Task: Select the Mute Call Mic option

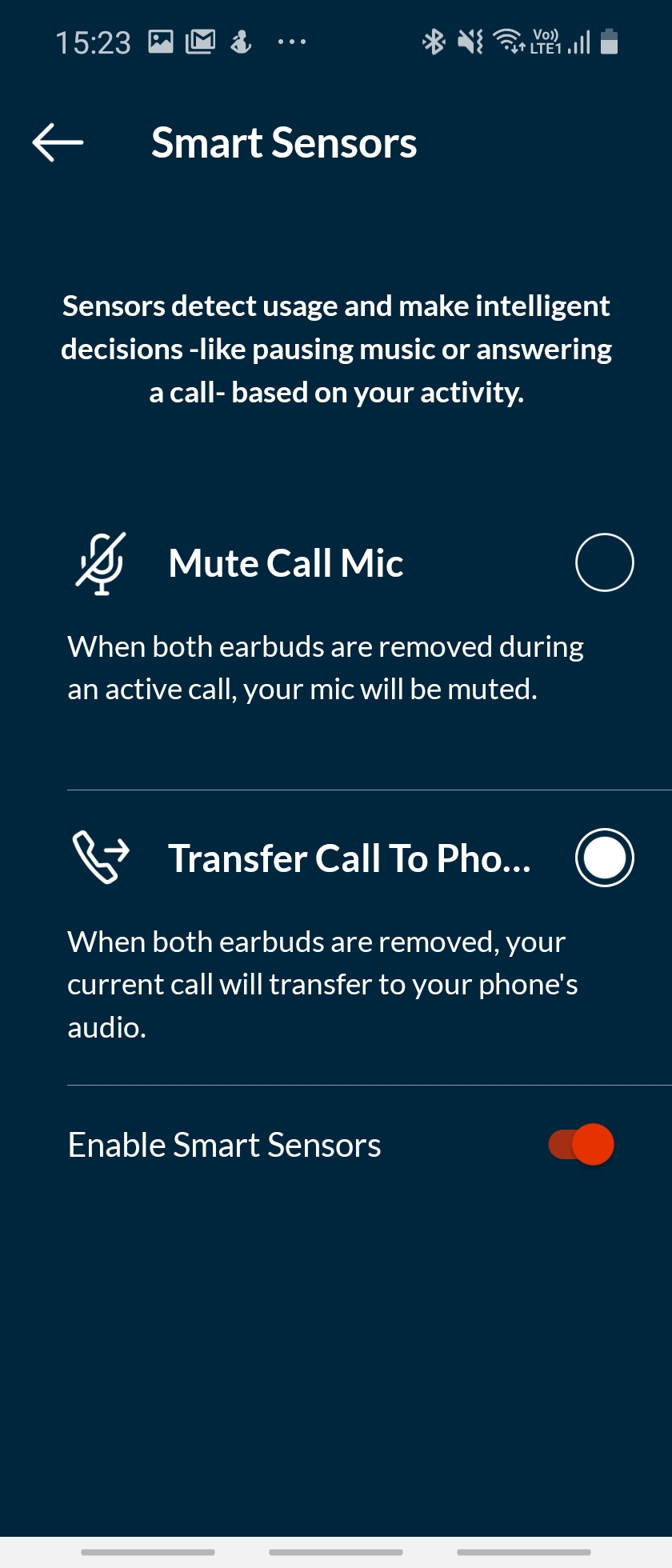Action: 604,562
